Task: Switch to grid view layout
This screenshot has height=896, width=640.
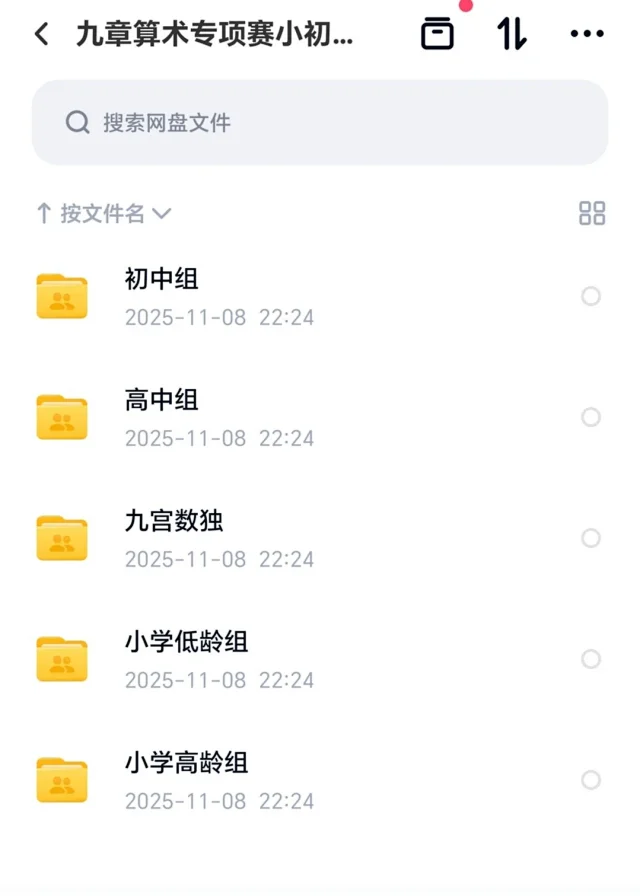Action: click(592, 213)
